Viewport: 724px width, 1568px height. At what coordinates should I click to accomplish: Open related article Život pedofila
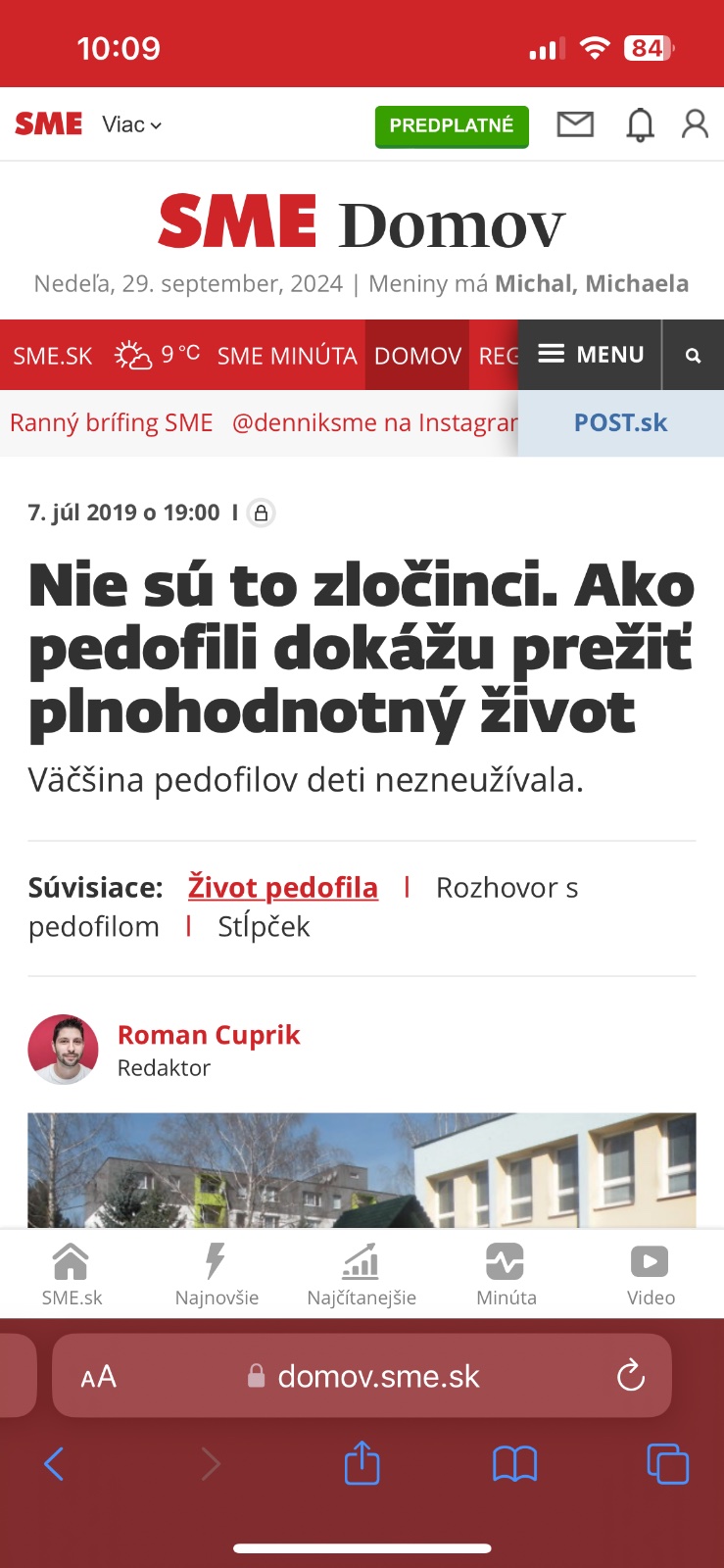pyautogui.click(x=283, y=887)
